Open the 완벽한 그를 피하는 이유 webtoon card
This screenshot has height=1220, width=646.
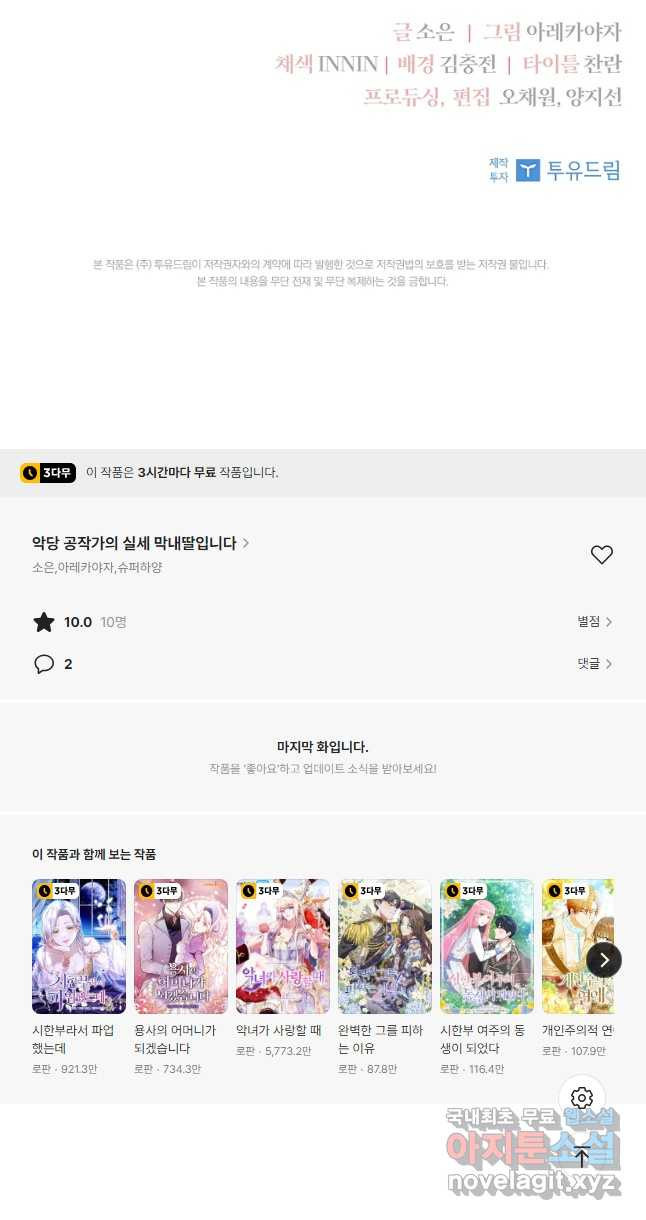[x=385, y=977]
